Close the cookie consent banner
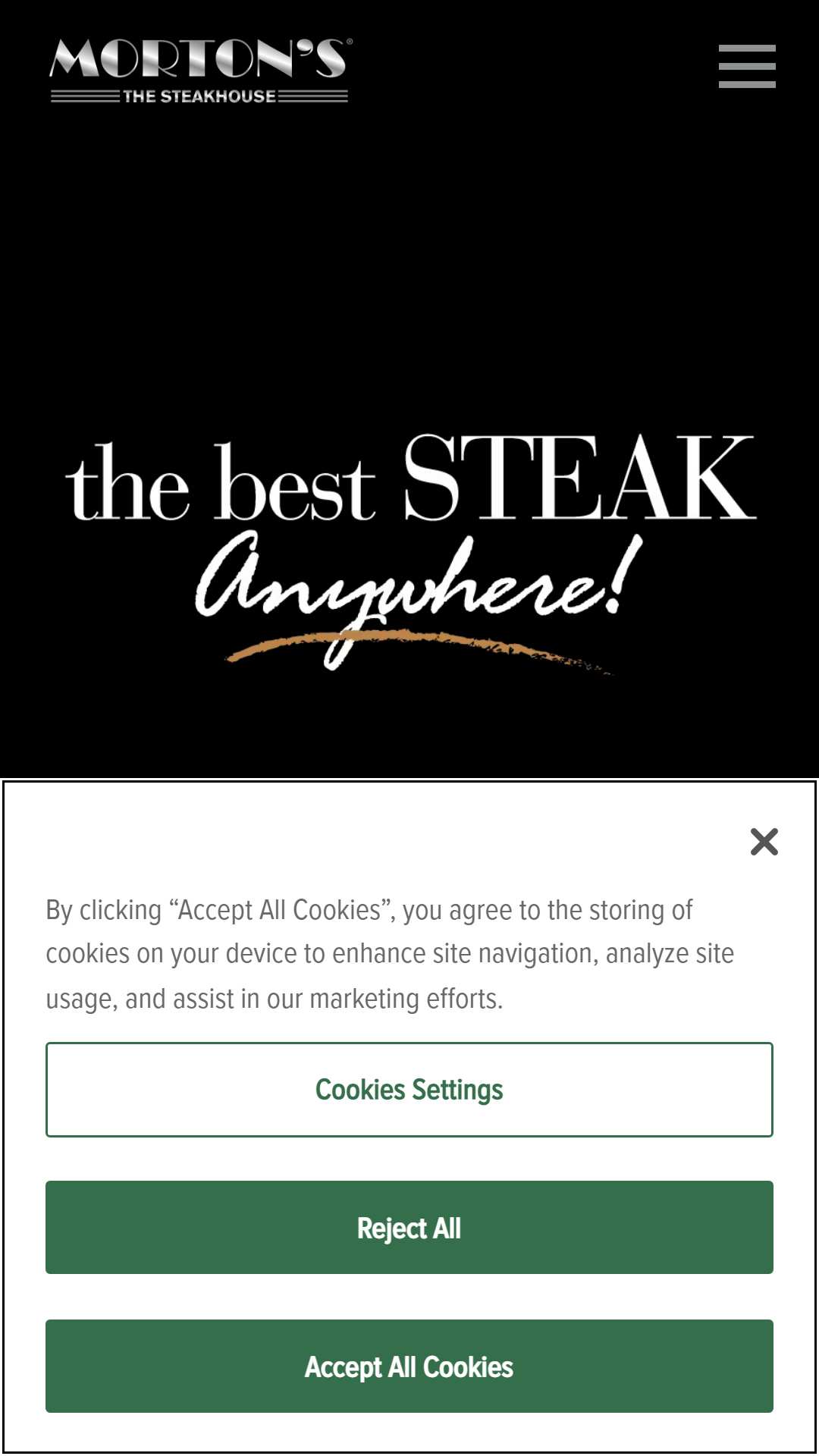 [764, 842]
